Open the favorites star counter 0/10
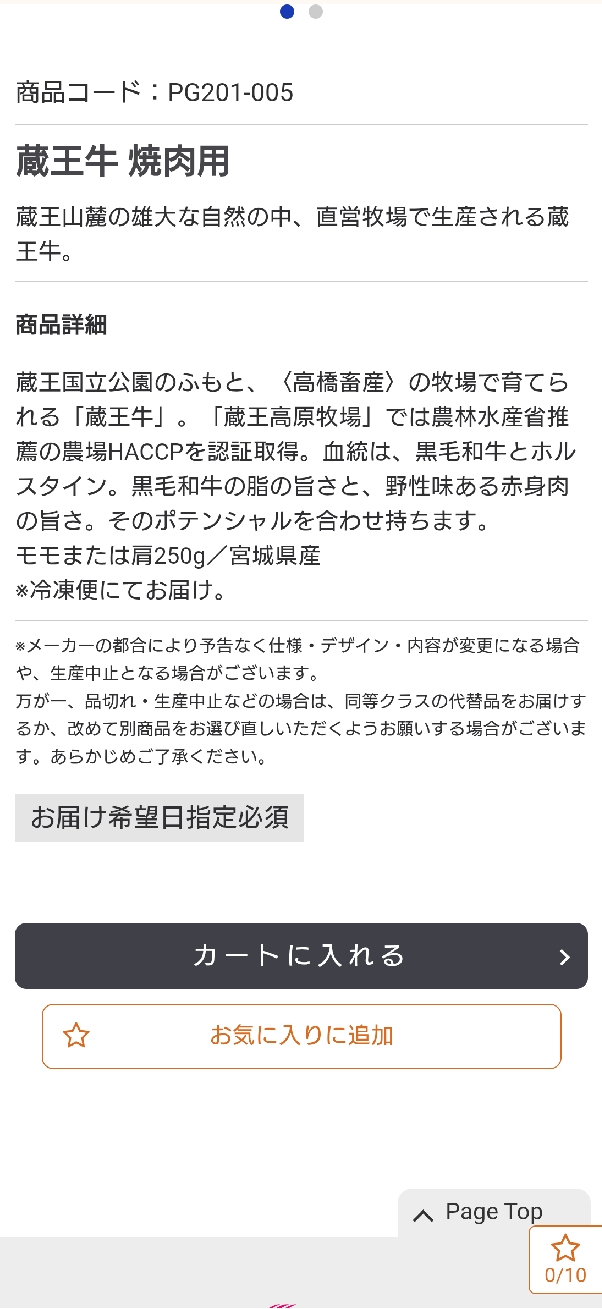Screen dimensions: 602x1309 565,1259
